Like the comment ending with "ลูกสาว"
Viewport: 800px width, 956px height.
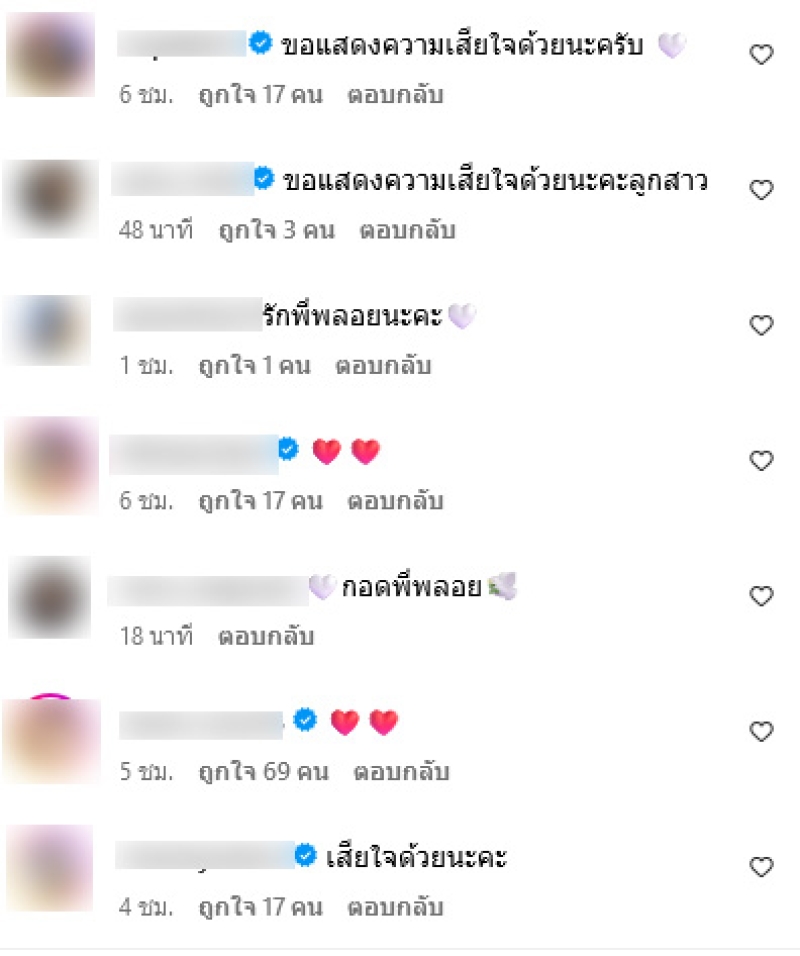click(761, 190)
